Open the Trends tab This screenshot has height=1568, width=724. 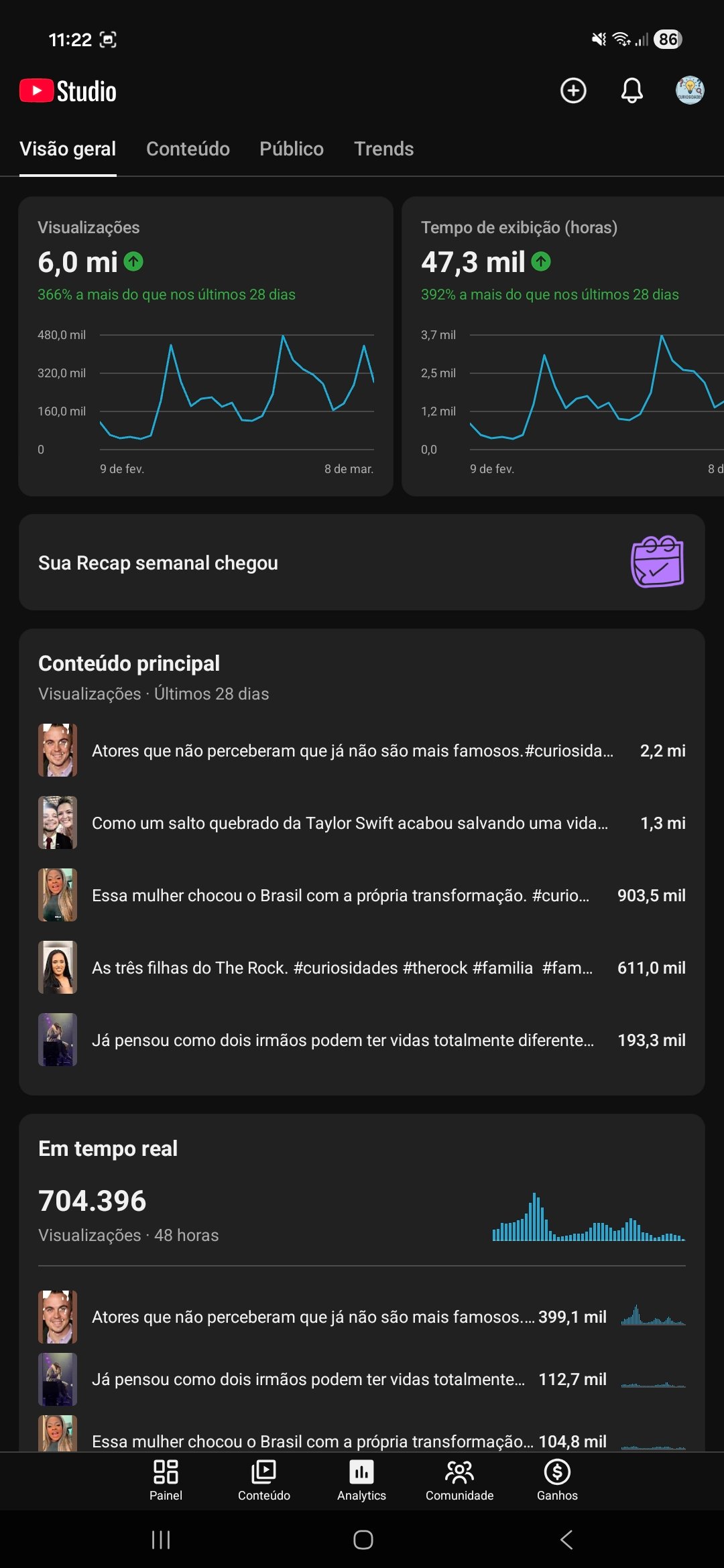tap(383, 149)
